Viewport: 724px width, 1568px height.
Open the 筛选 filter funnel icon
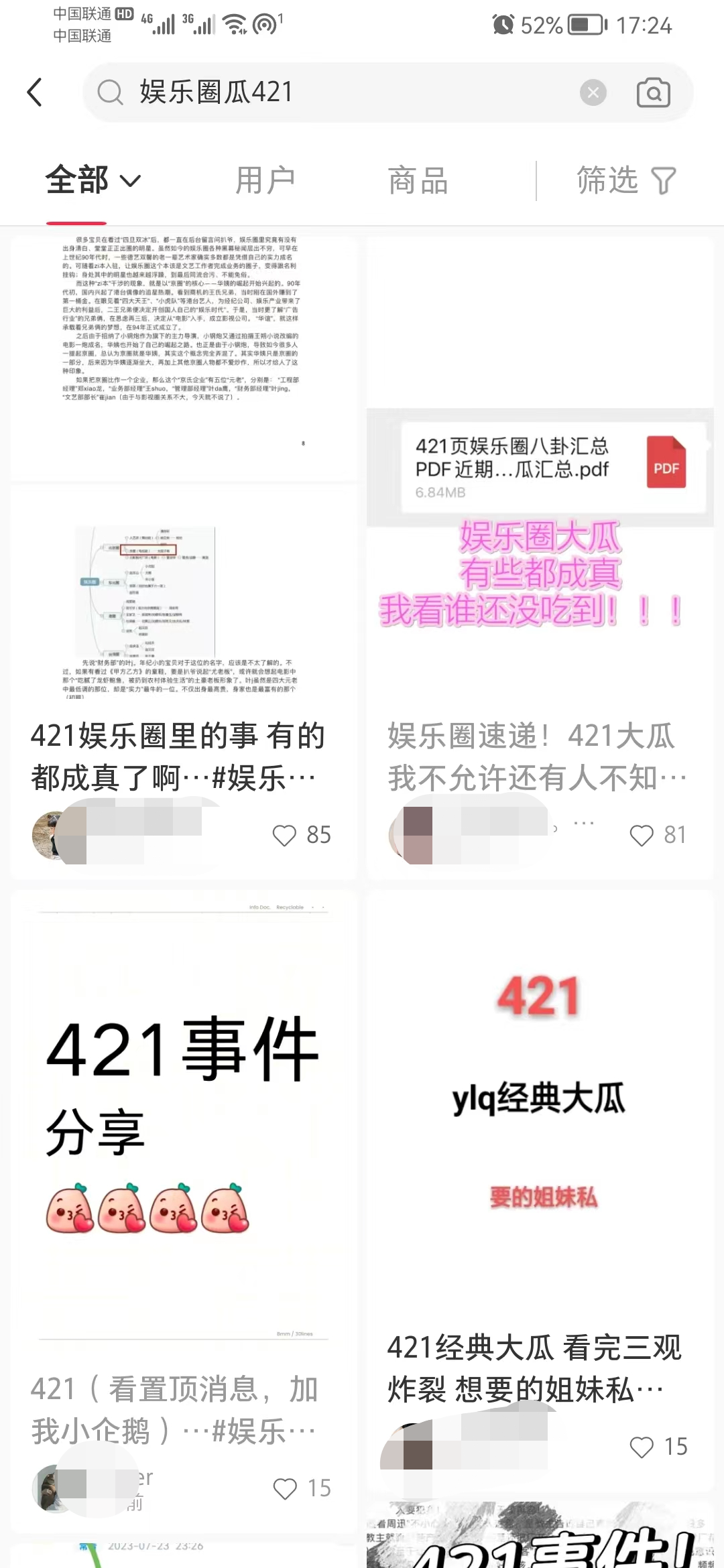(664, 180)
